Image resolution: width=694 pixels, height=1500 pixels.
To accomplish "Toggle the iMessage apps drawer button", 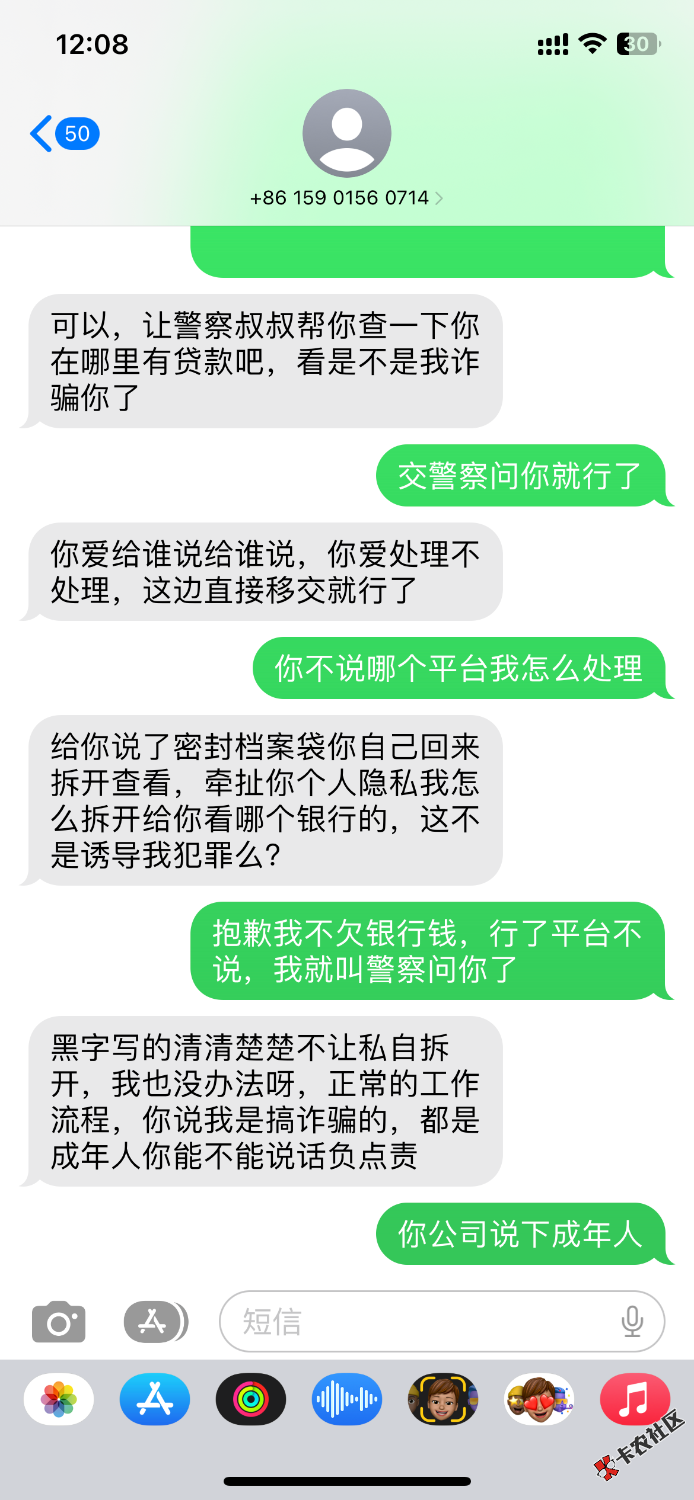I will coord(154,1322).
